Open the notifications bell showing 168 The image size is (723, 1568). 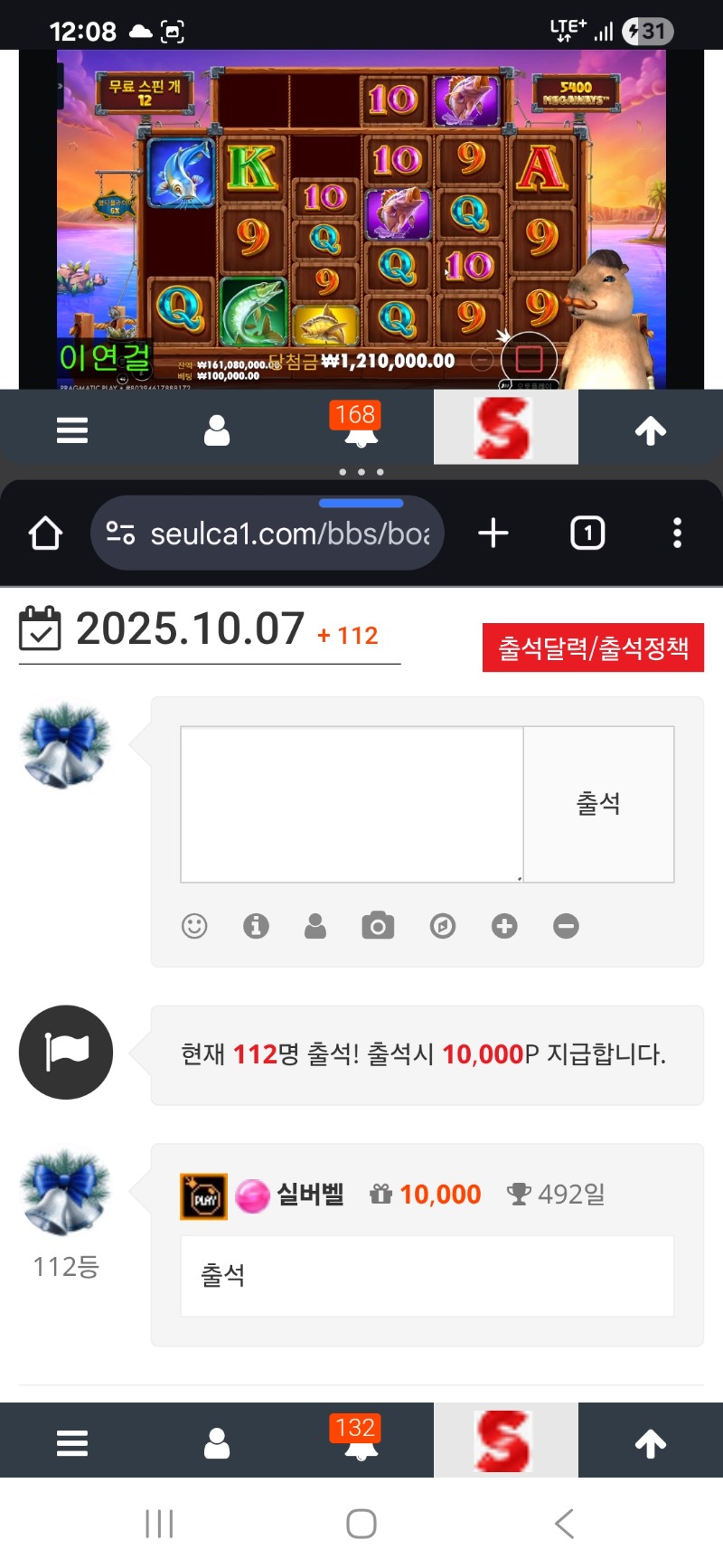[x=361, y=428]
